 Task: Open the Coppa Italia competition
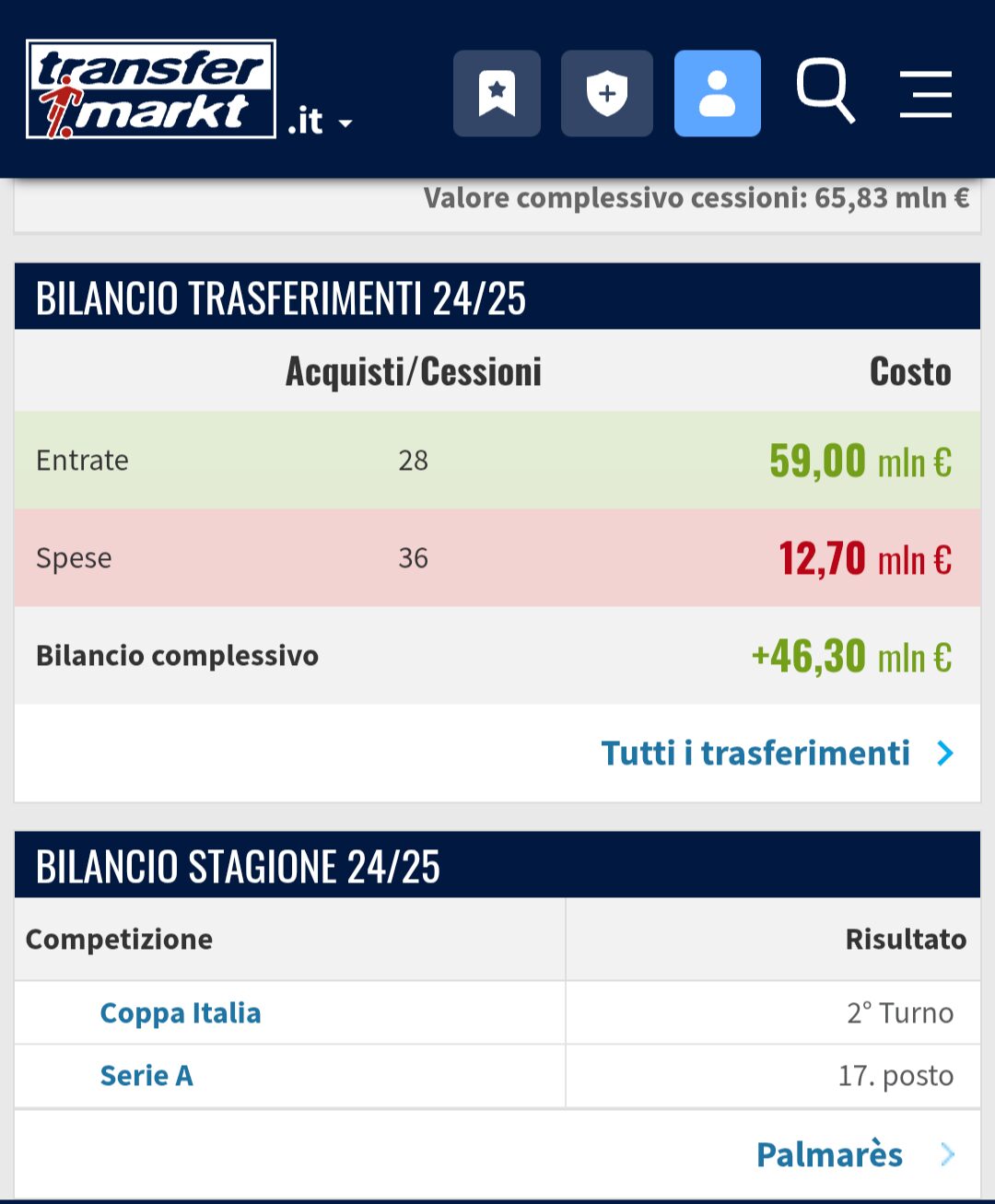point(181,1012)
